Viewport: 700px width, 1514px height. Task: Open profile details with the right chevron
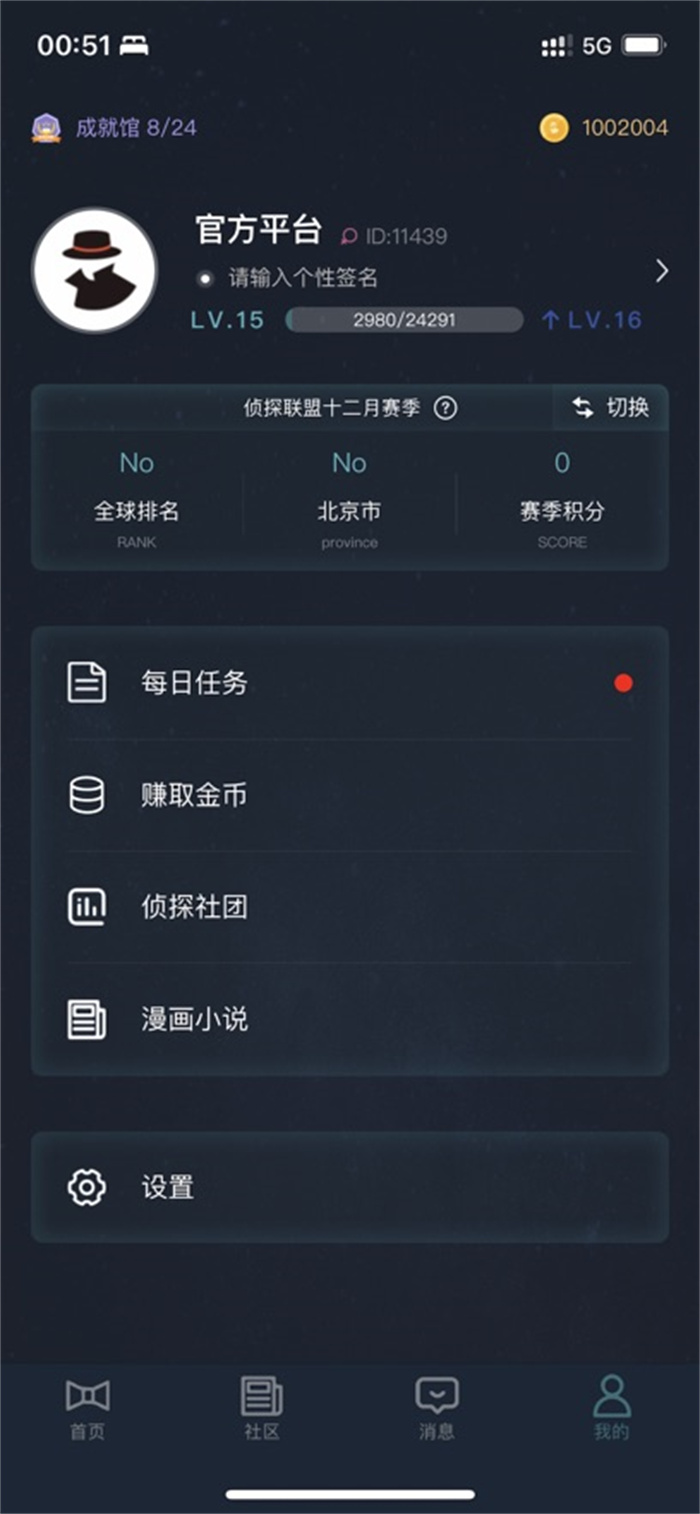pyautogui.click(x=661, y=271)
